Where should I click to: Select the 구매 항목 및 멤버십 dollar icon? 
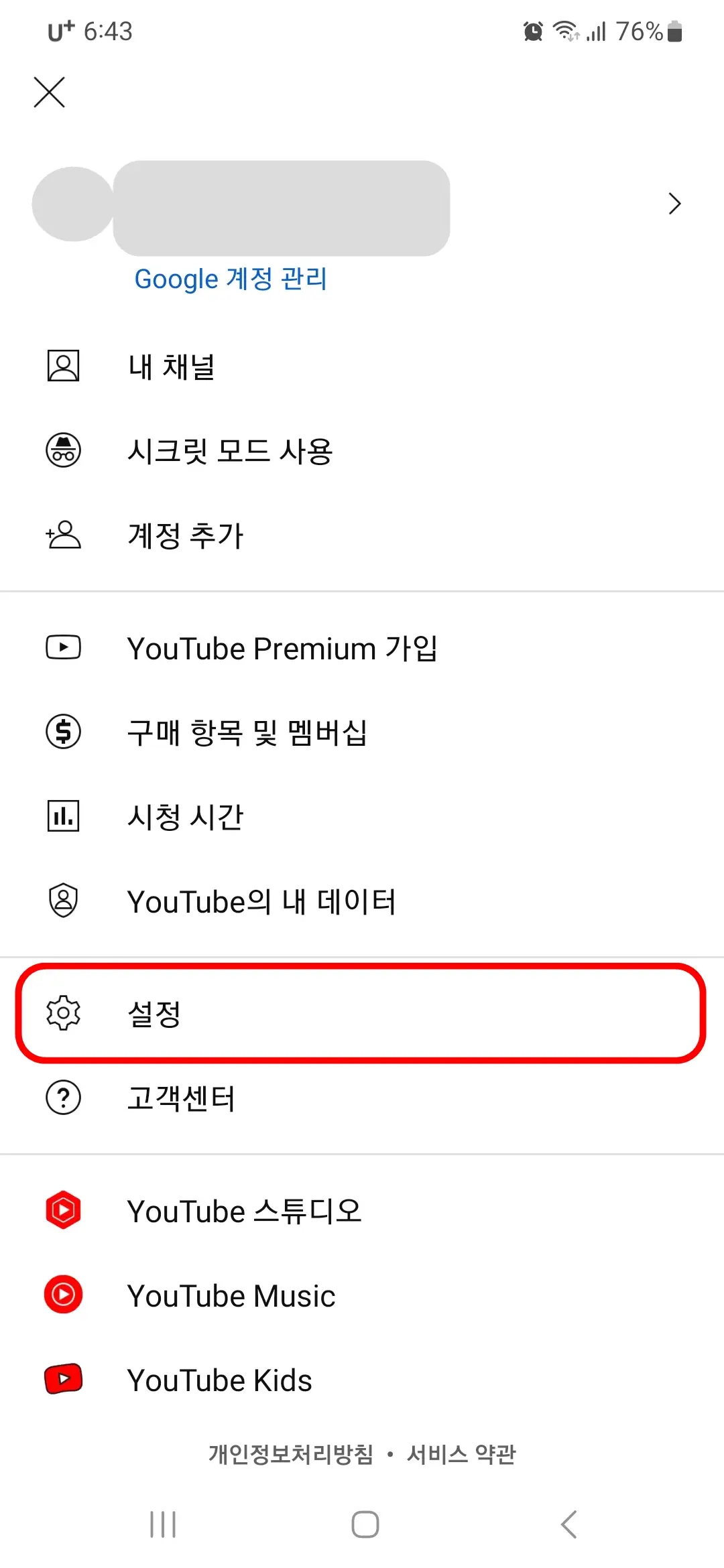(62, 732)
